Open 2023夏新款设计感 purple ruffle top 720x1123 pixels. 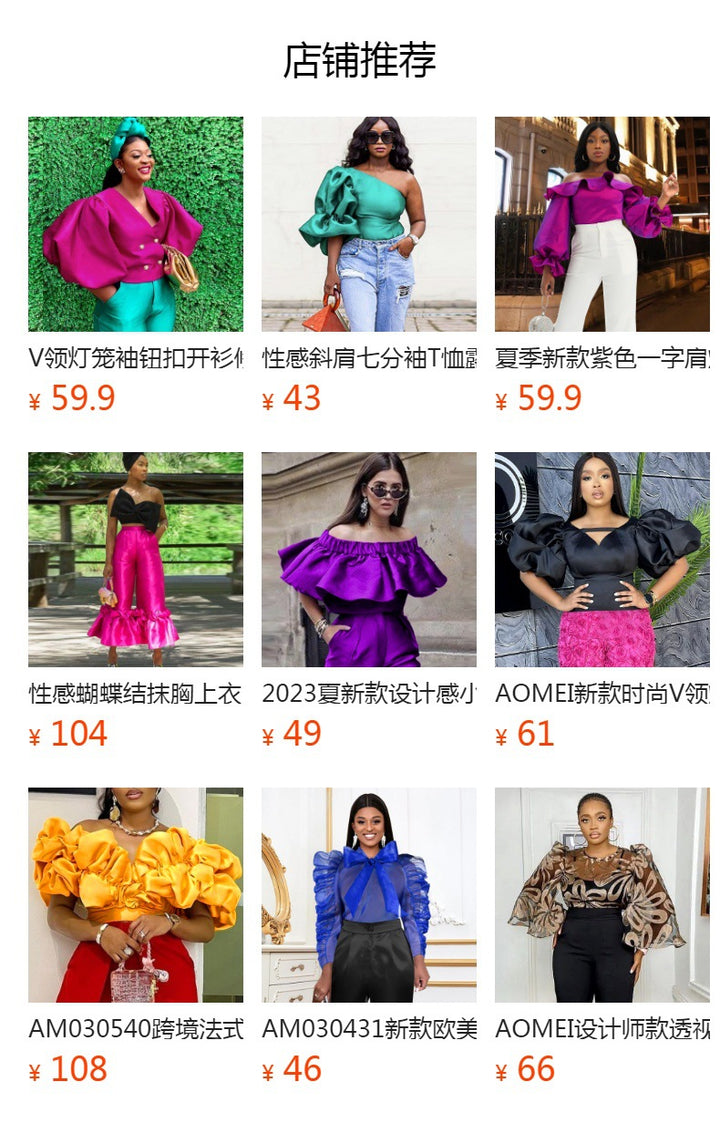point(368,559)
